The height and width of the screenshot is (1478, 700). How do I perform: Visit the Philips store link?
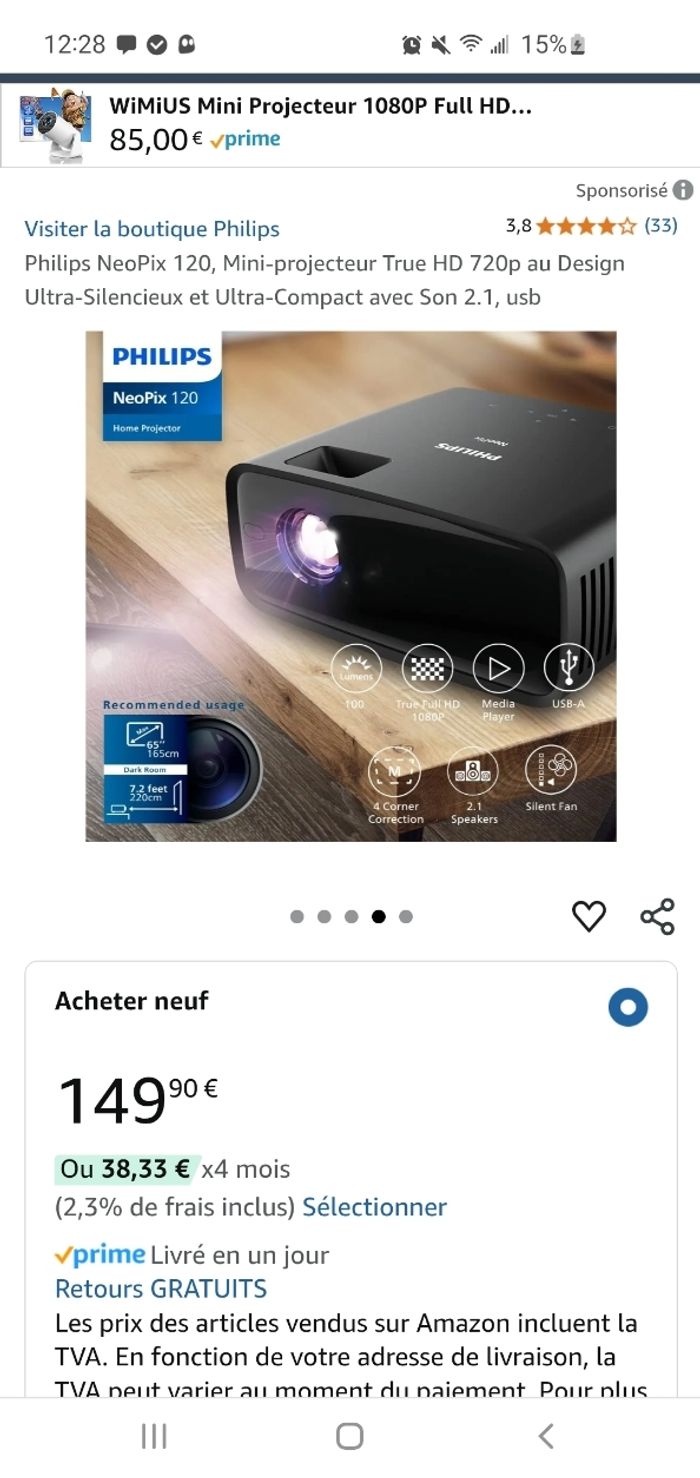(152, 229)
